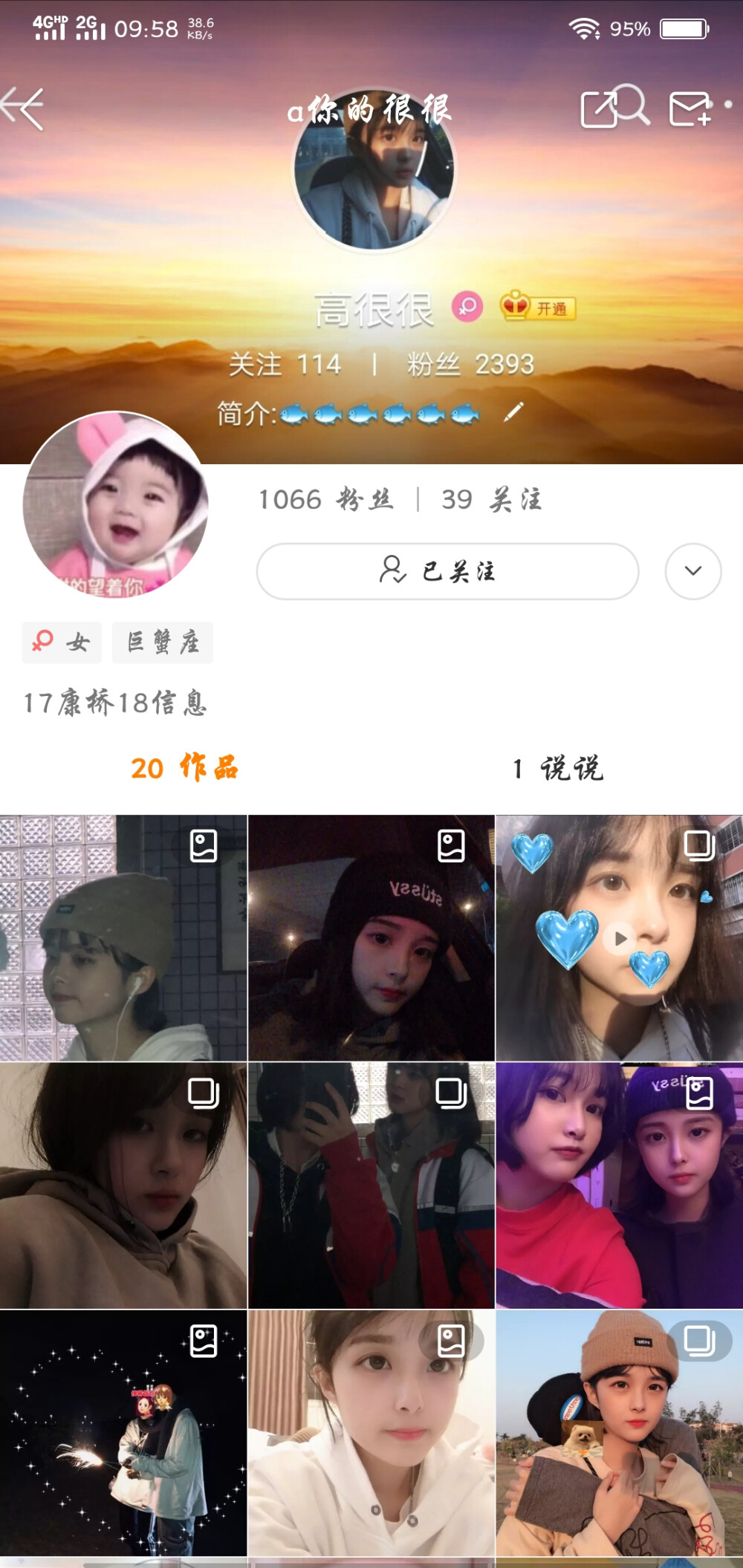Share this profile via the share icon
This screenshot has height=1568, width=743.
tap(599, 109)
